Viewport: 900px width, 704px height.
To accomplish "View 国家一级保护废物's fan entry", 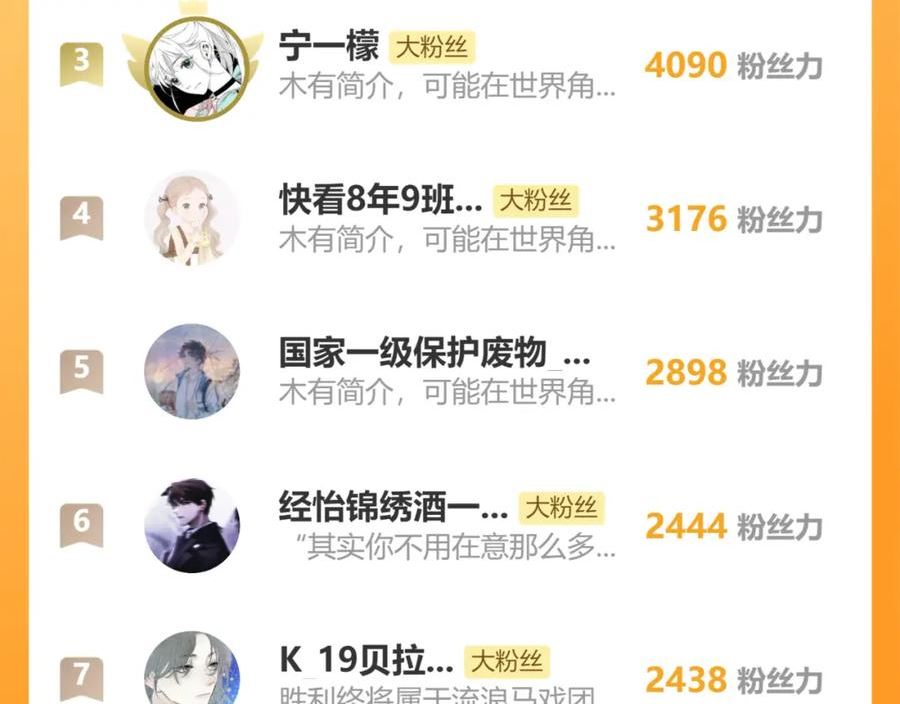I will [x=450, y=372].
